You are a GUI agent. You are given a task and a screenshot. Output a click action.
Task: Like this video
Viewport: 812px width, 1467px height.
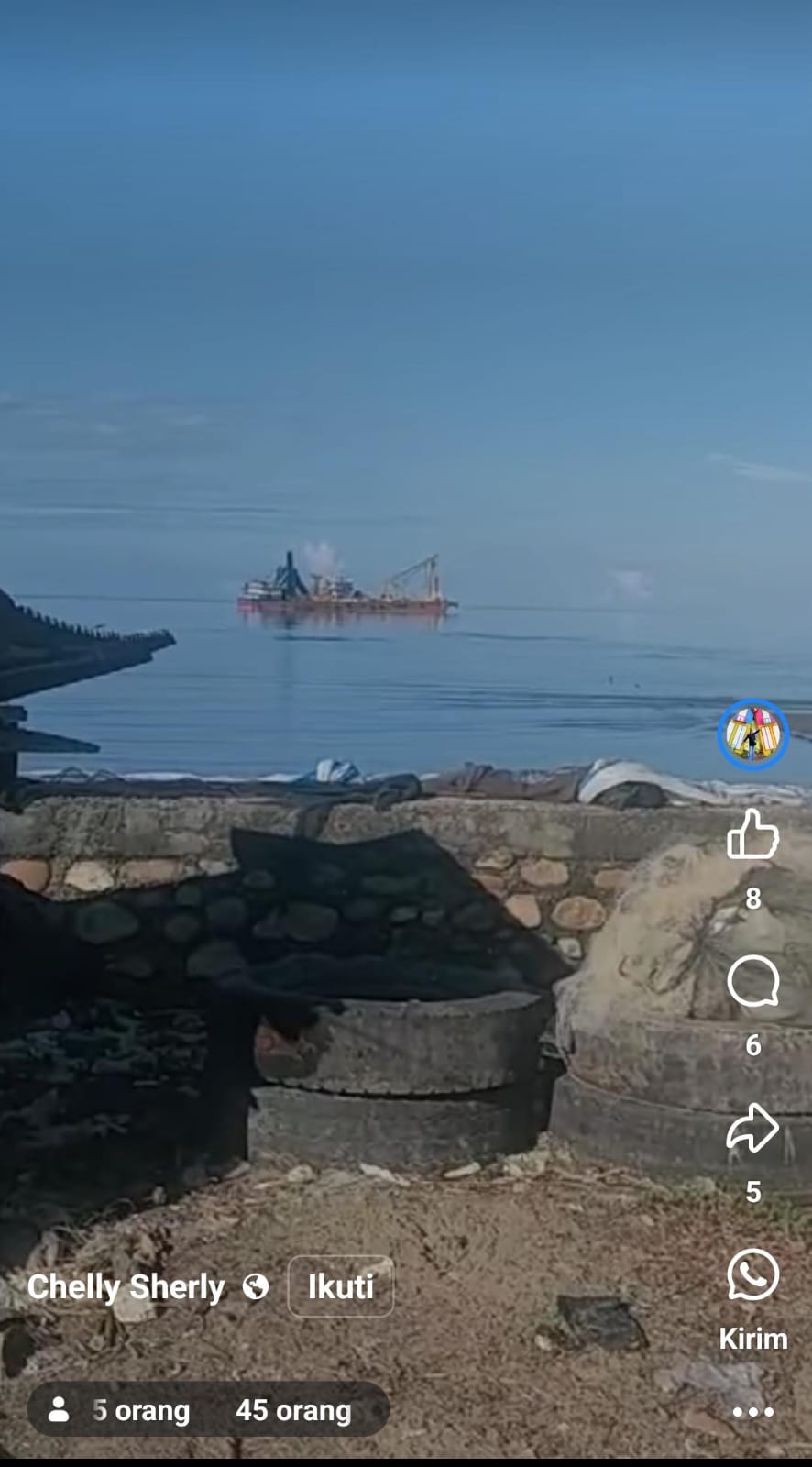coord(752,833)
